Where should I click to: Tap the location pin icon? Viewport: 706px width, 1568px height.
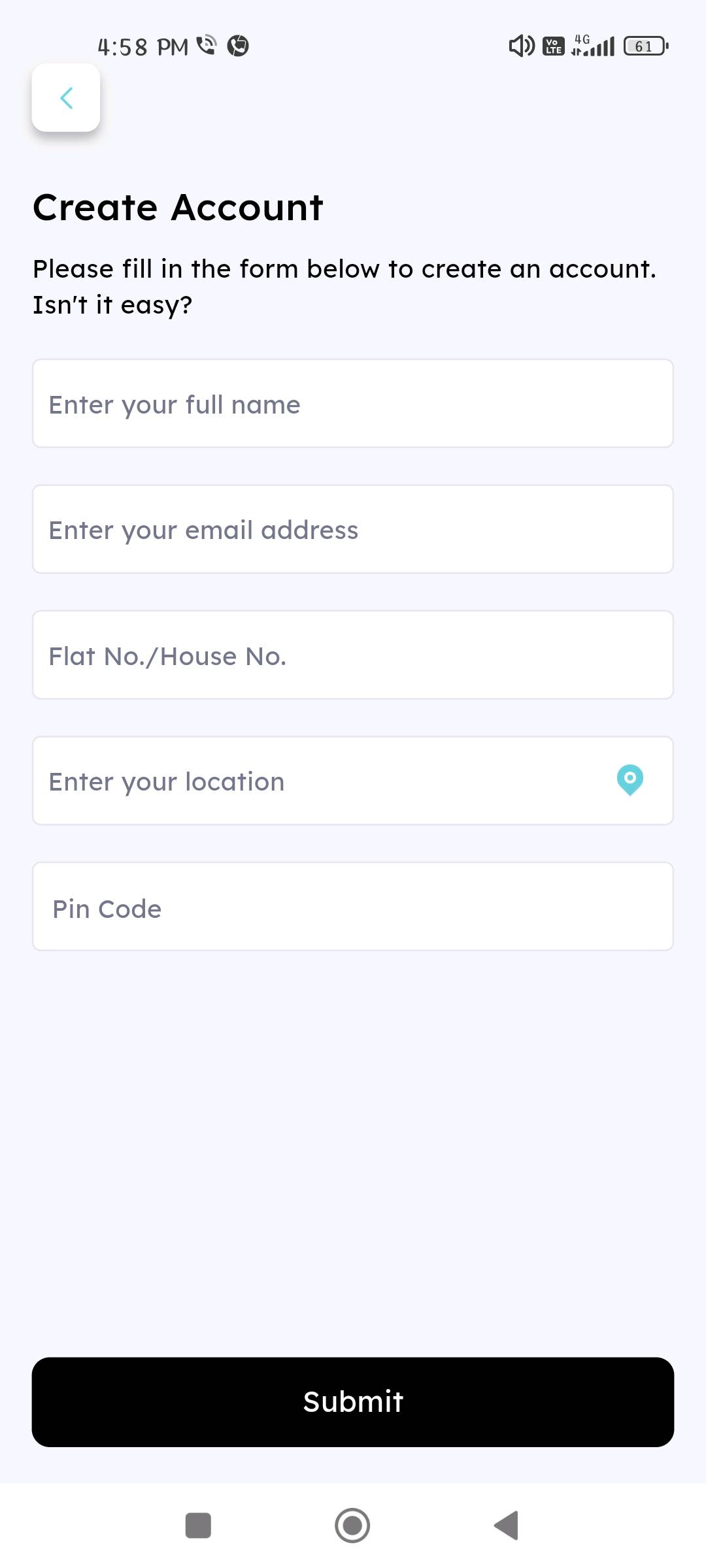[x=630, y=780]
